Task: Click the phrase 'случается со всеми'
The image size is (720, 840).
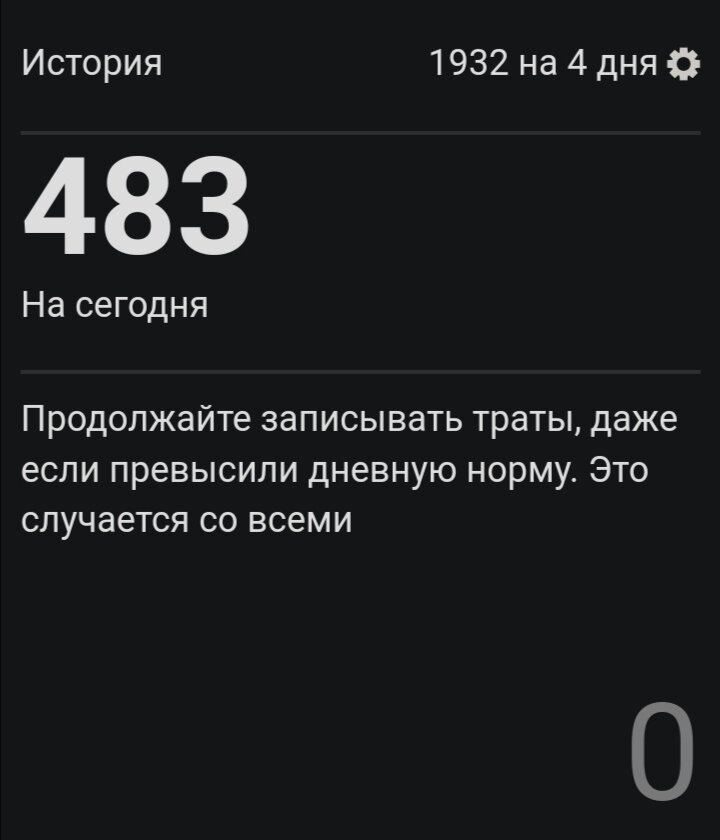Action: (x=185, y=521)
